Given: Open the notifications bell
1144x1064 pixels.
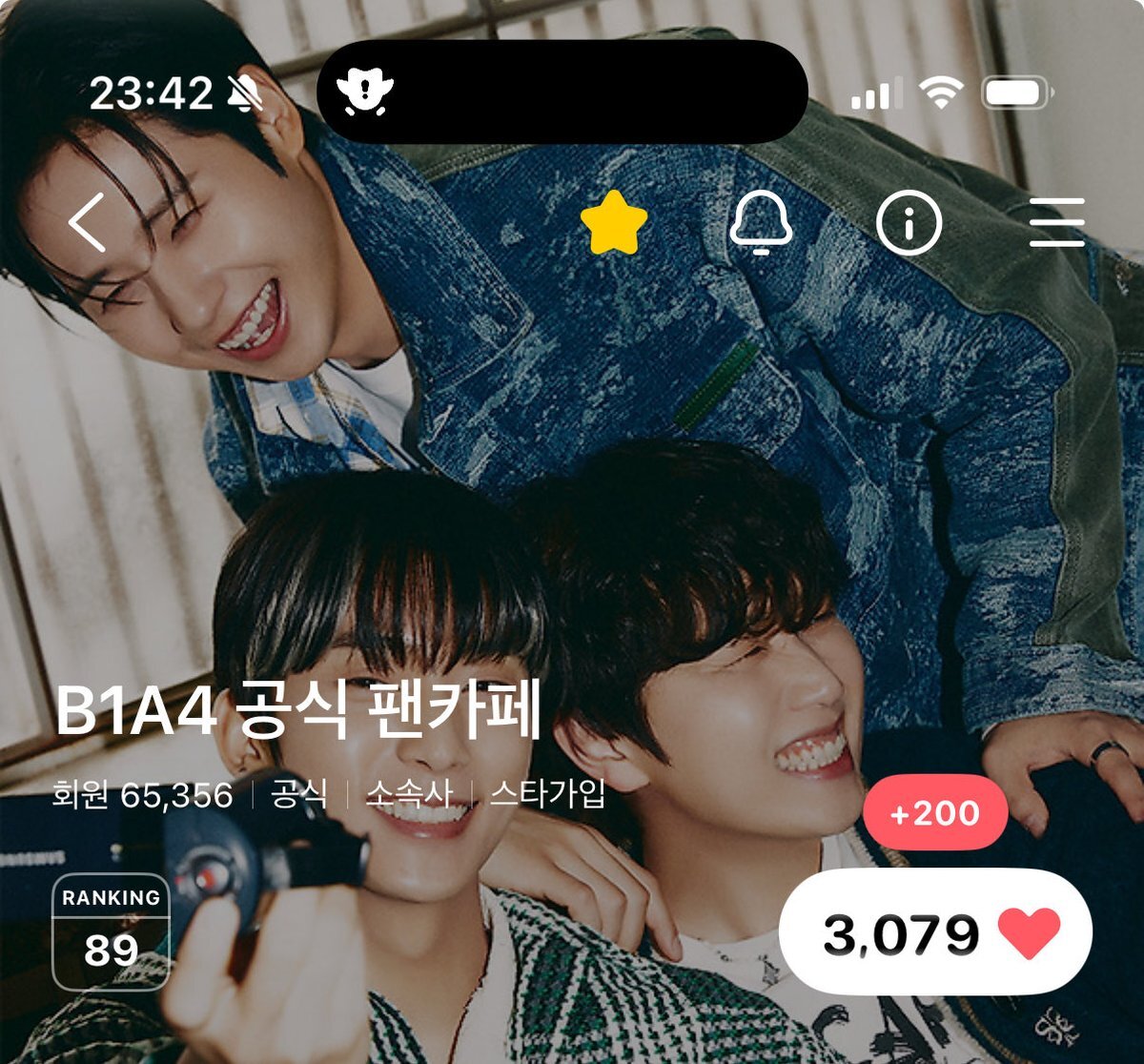Looking at the screenshot, I should (761, 223).
